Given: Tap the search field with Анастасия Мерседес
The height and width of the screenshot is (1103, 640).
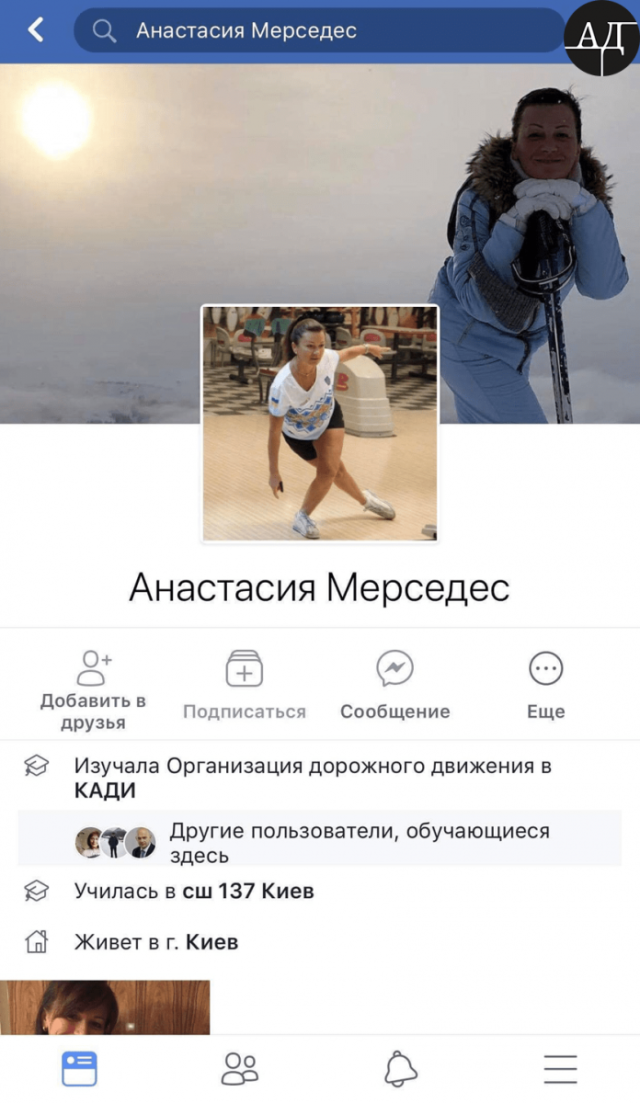Looking at the screenshot, I should click(x=320, y=31).
